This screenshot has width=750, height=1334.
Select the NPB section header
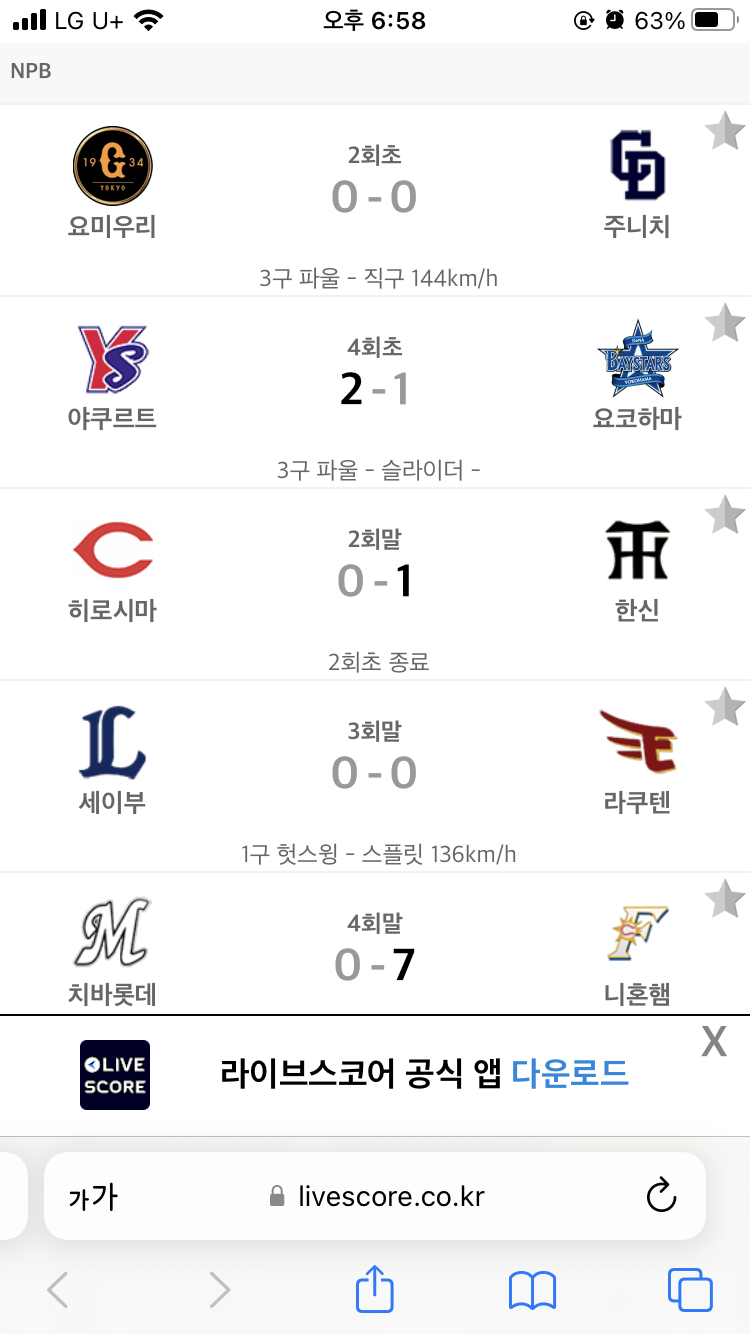click(28, 71)
